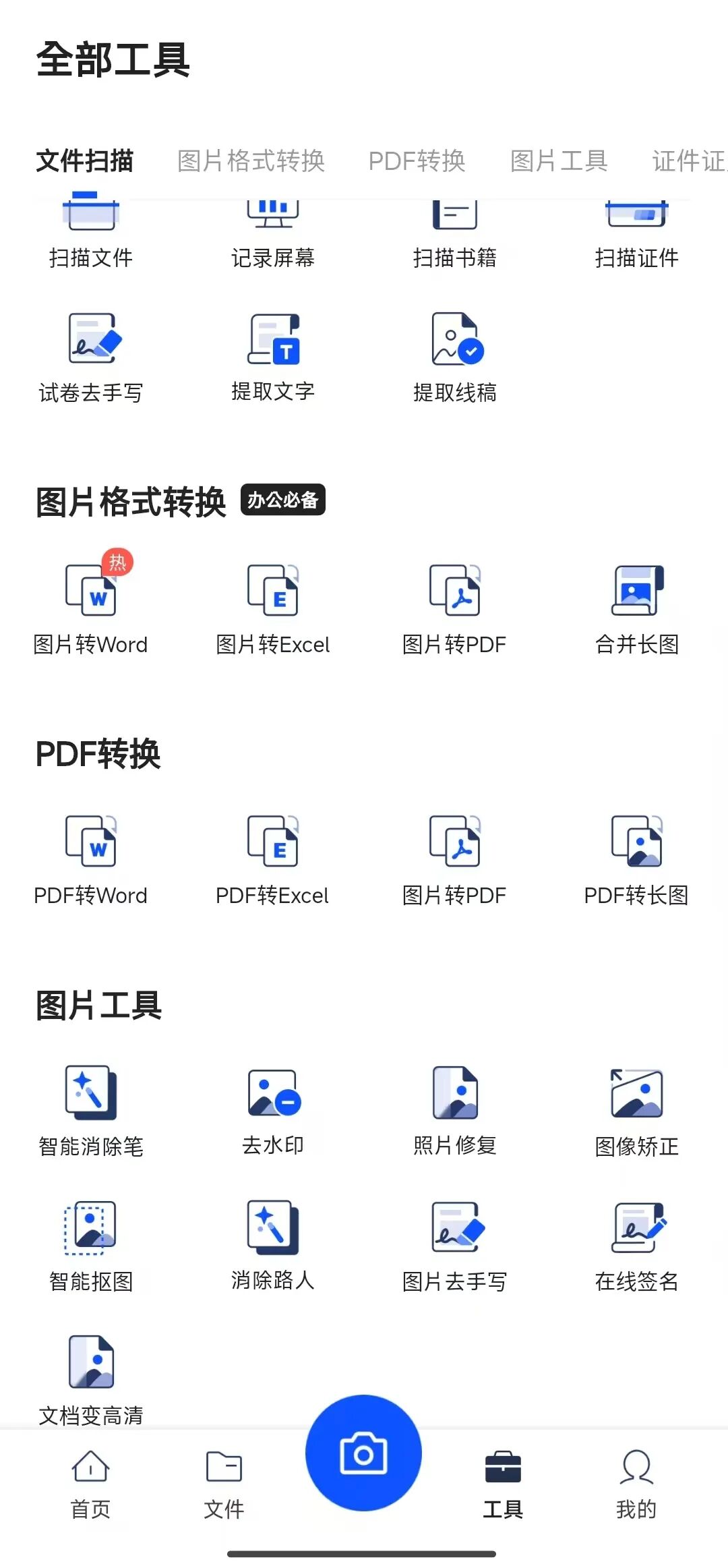The height and width of the screenshot is (1568, 728).
Task: Switch to the PDF转换 tab
Action: pyautogui.click(x=417, y=161)
